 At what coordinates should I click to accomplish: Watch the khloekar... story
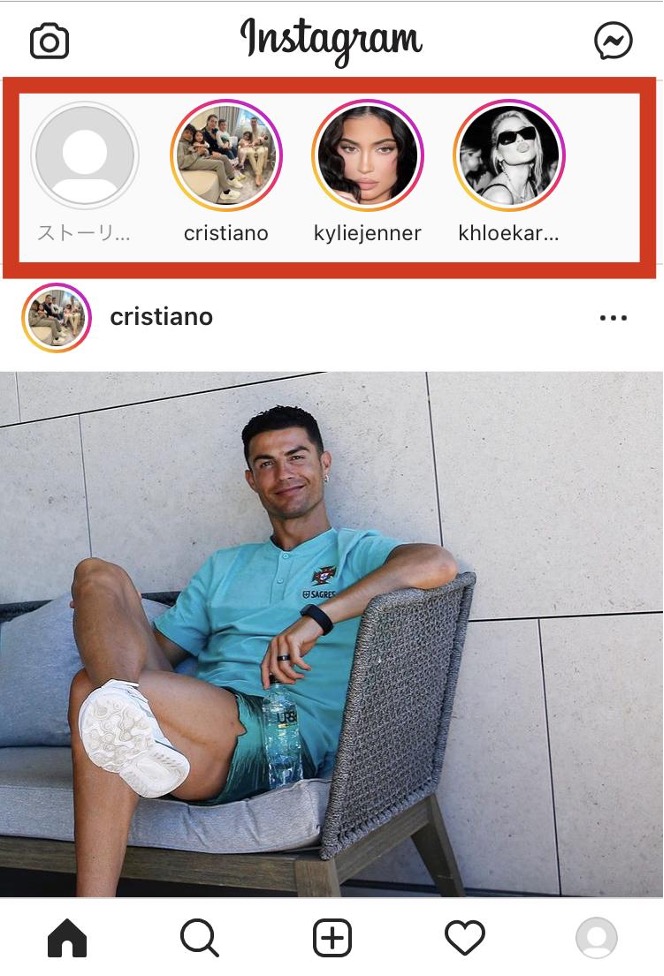pos(509,155)
